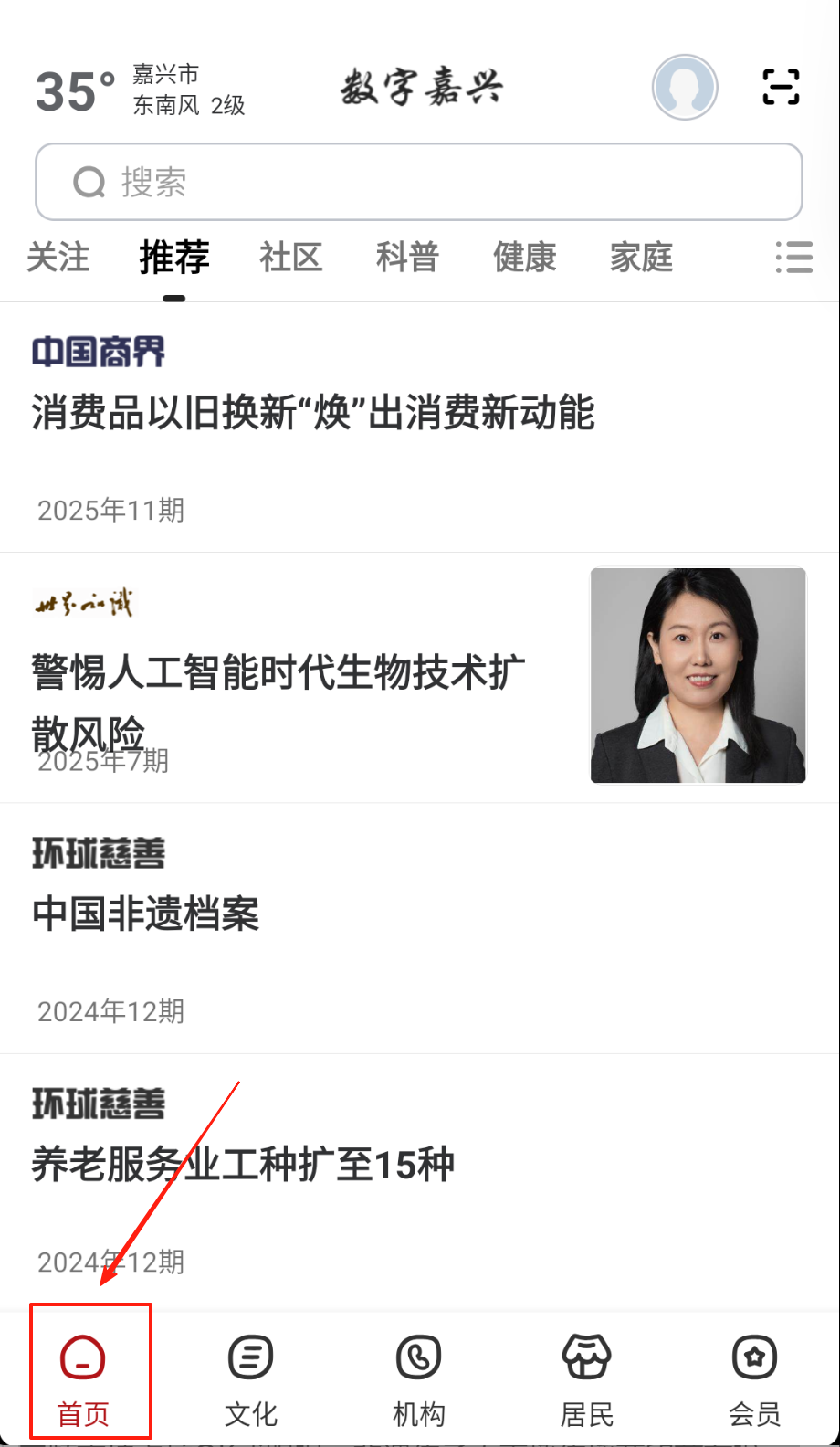The width and height of the screenshot is (840, 1447).
Task: Open article 消费品以旧换新“焕”出消费新动能
Action: click(x=313, y=413)
